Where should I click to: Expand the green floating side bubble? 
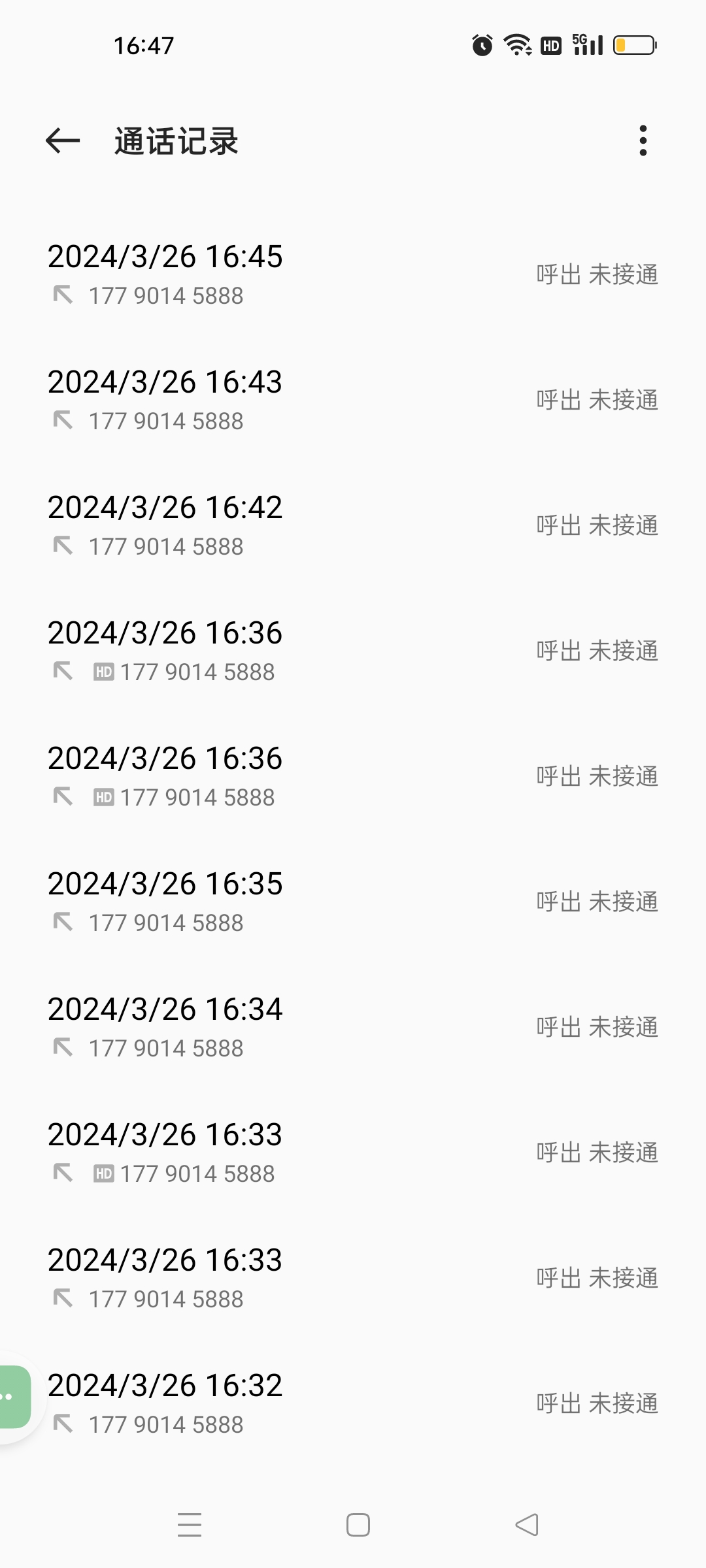14,1397
